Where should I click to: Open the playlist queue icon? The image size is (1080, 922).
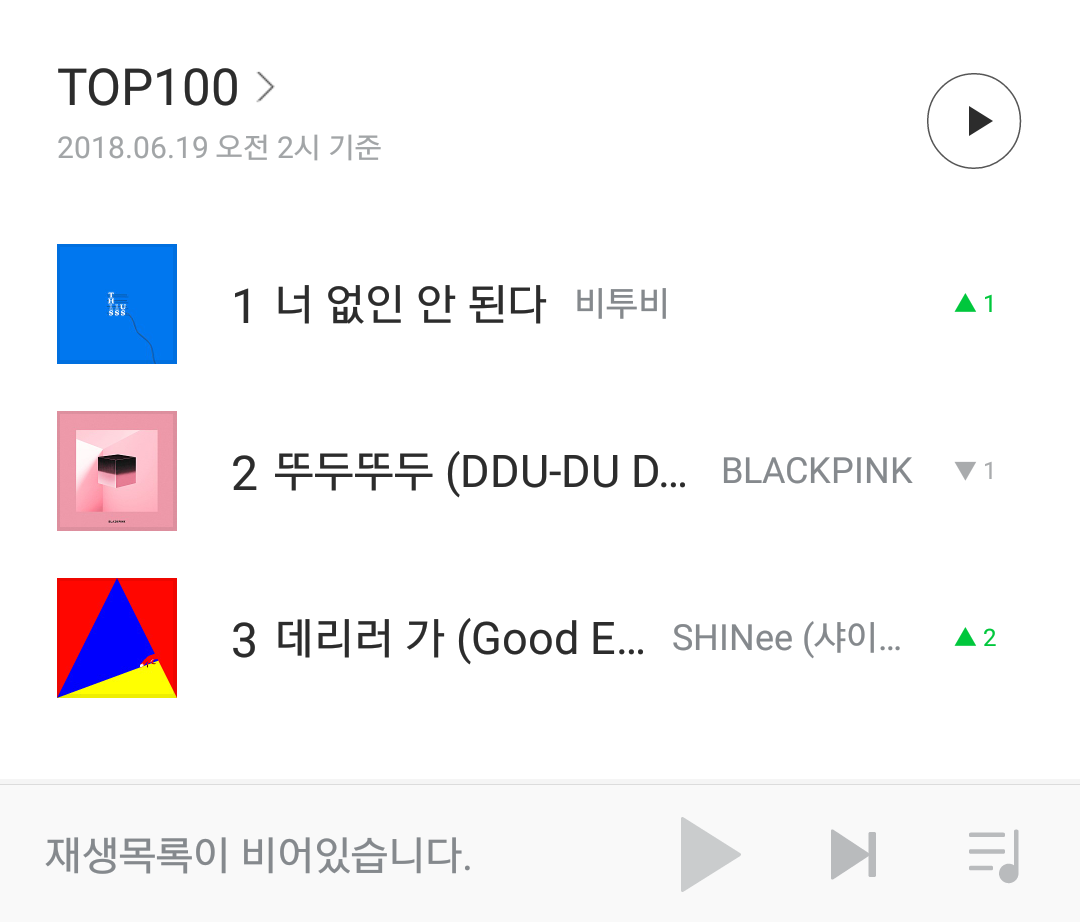[993, 855]
